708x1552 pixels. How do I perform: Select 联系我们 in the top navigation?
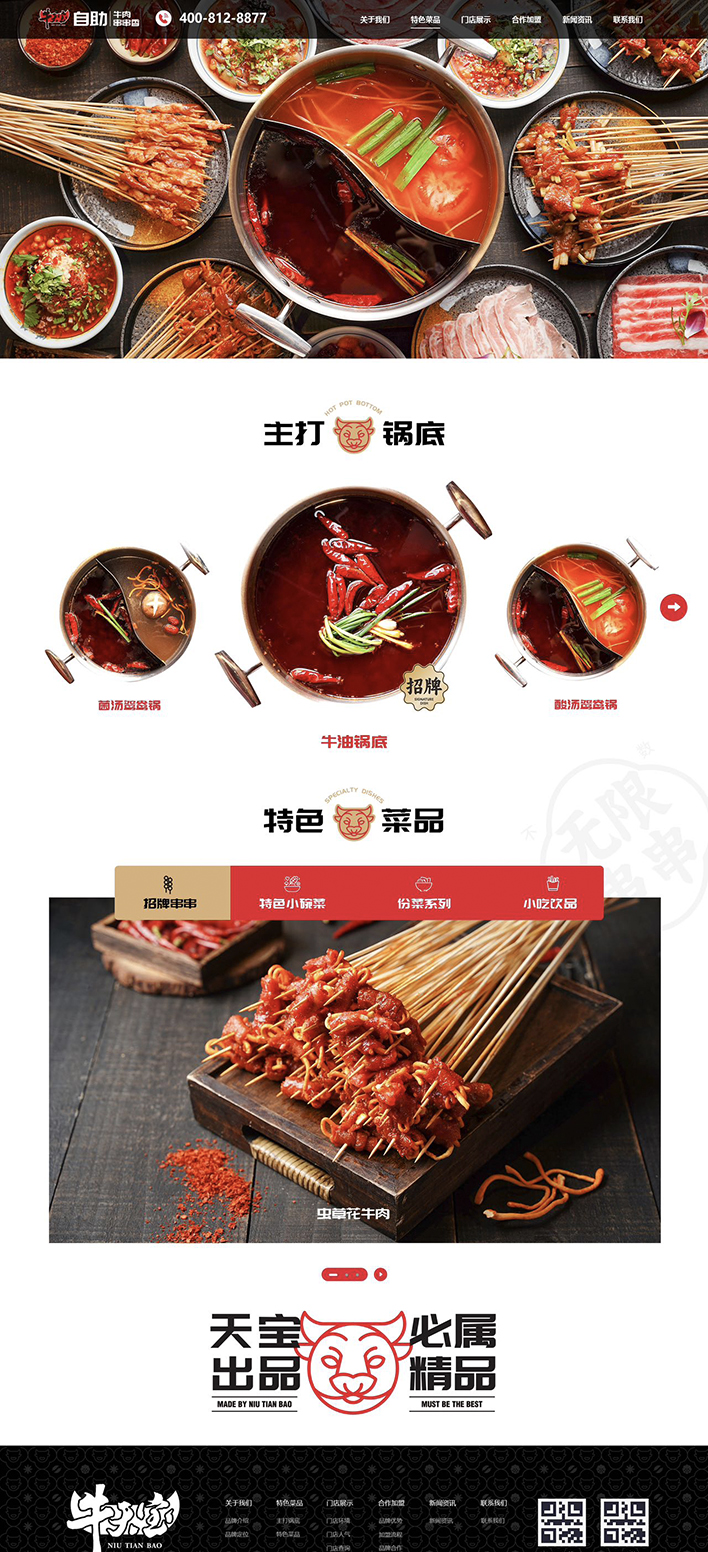[628, 19]
